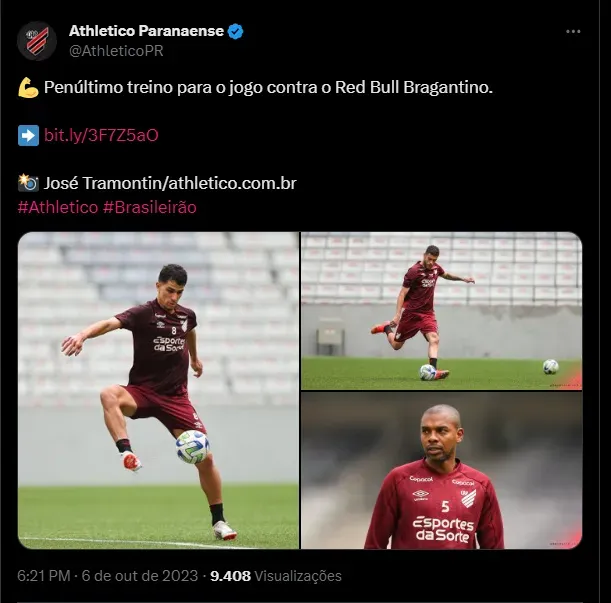Screen dimensions: 611x603
Task: Open Athletico Paranaense profile avatar
Action: pos(37,40)
